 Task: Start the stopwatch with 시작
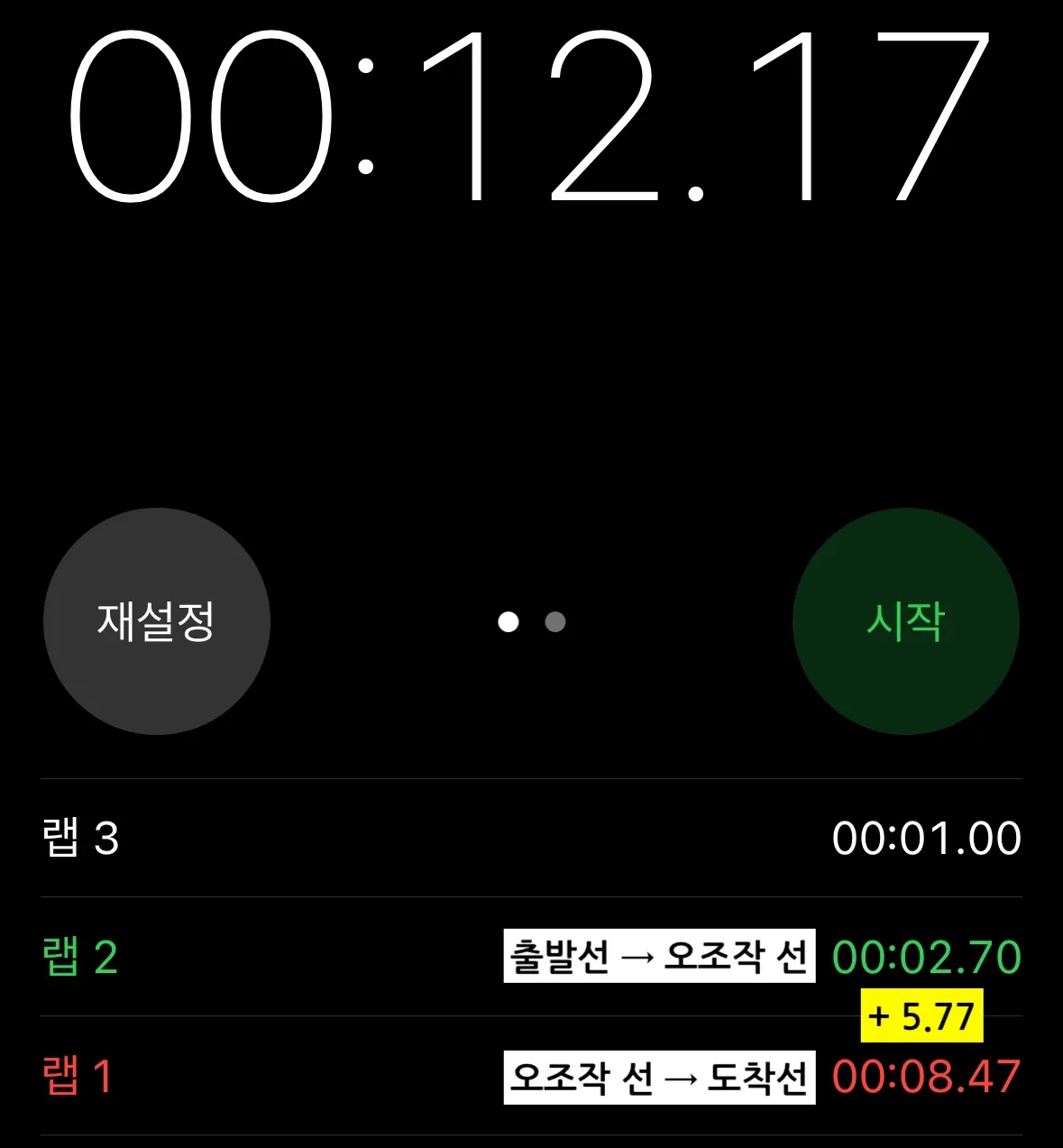(x=905, y=621)
